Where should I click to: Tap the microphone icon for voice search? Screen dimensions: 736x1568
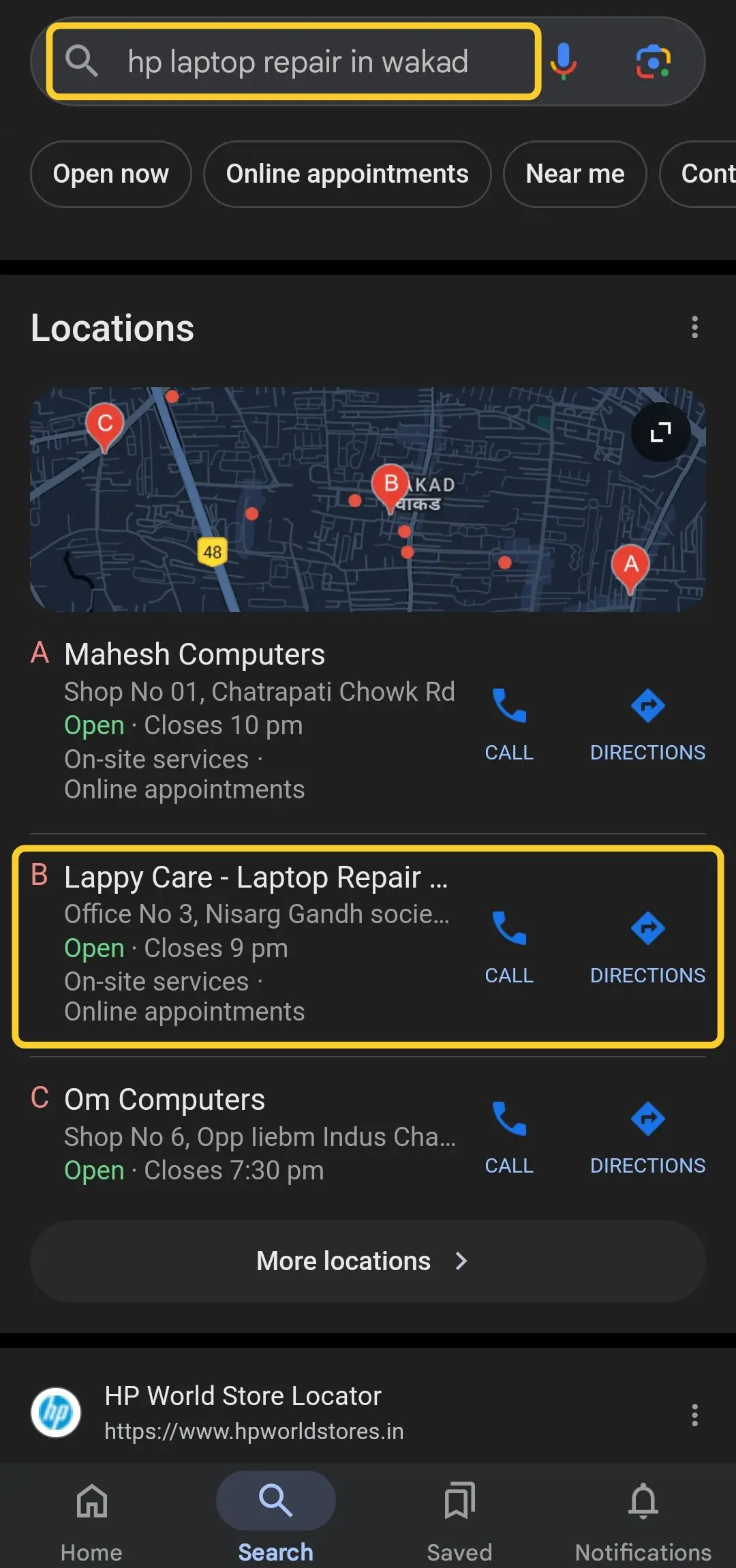tap(563, 61)
